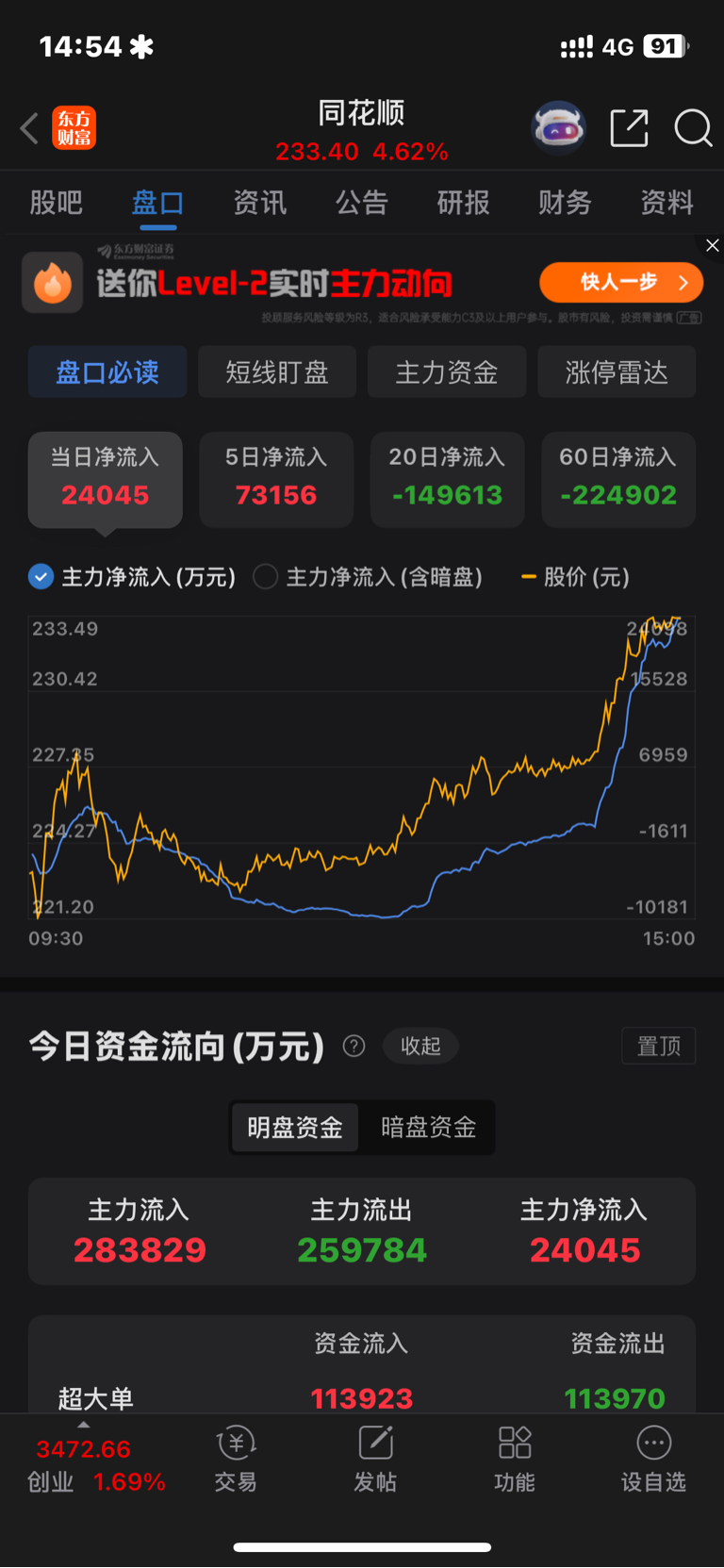Image resolution: width=724 pixels, height=1568 pixels.
Task: View the 5日净流入 chart
Action: tap(276, 479)
